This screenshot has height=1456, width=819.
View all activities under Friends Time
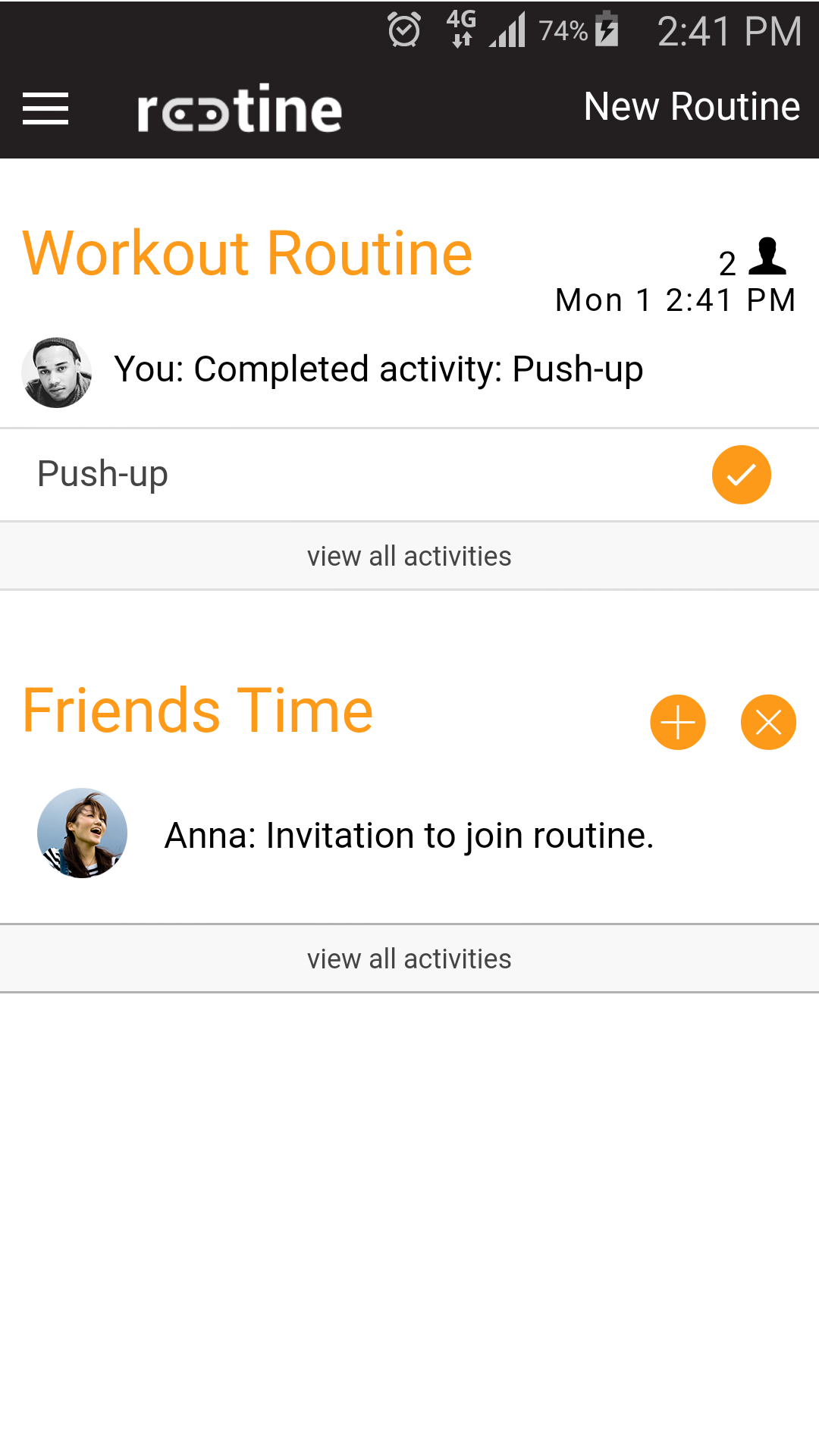pos(409,959)
